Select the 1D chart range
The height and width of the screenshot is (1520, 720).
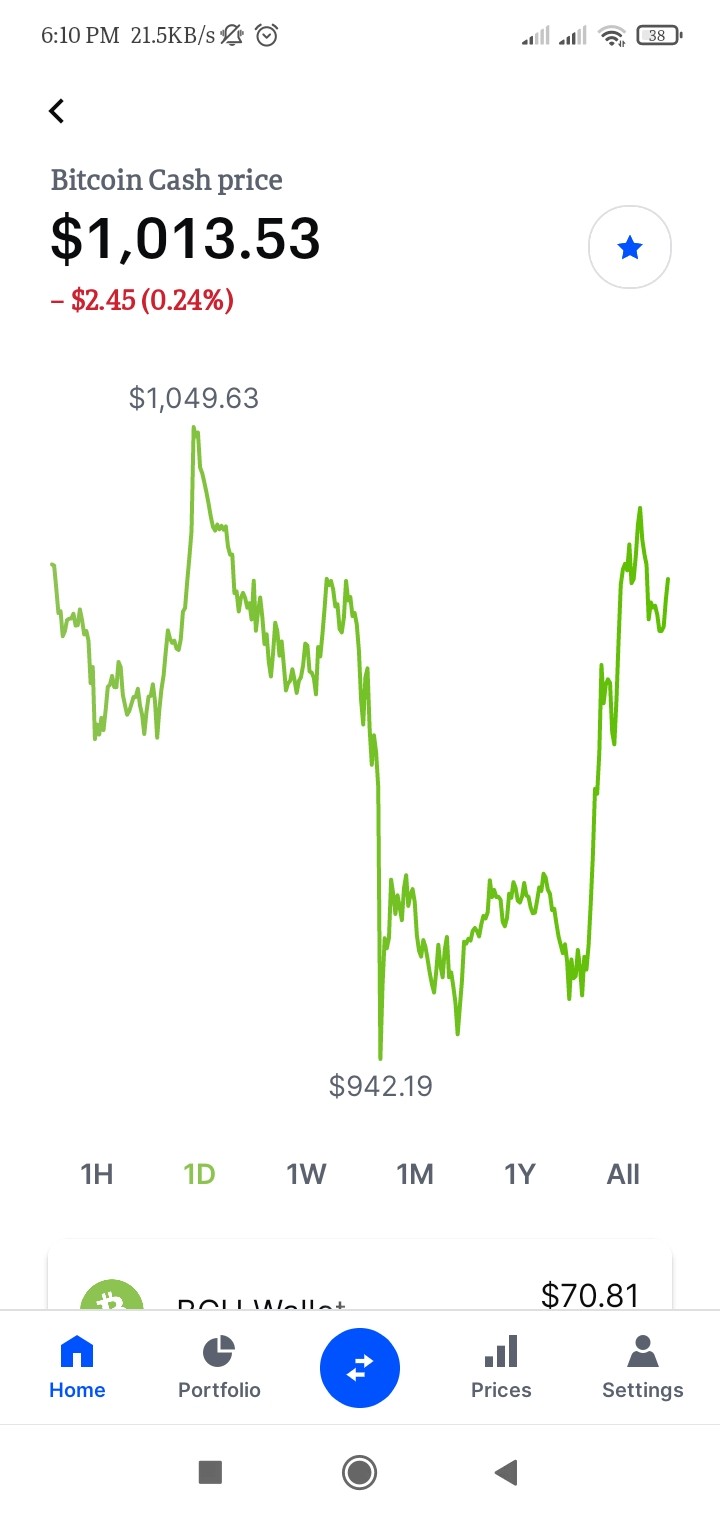point(200,1174)
